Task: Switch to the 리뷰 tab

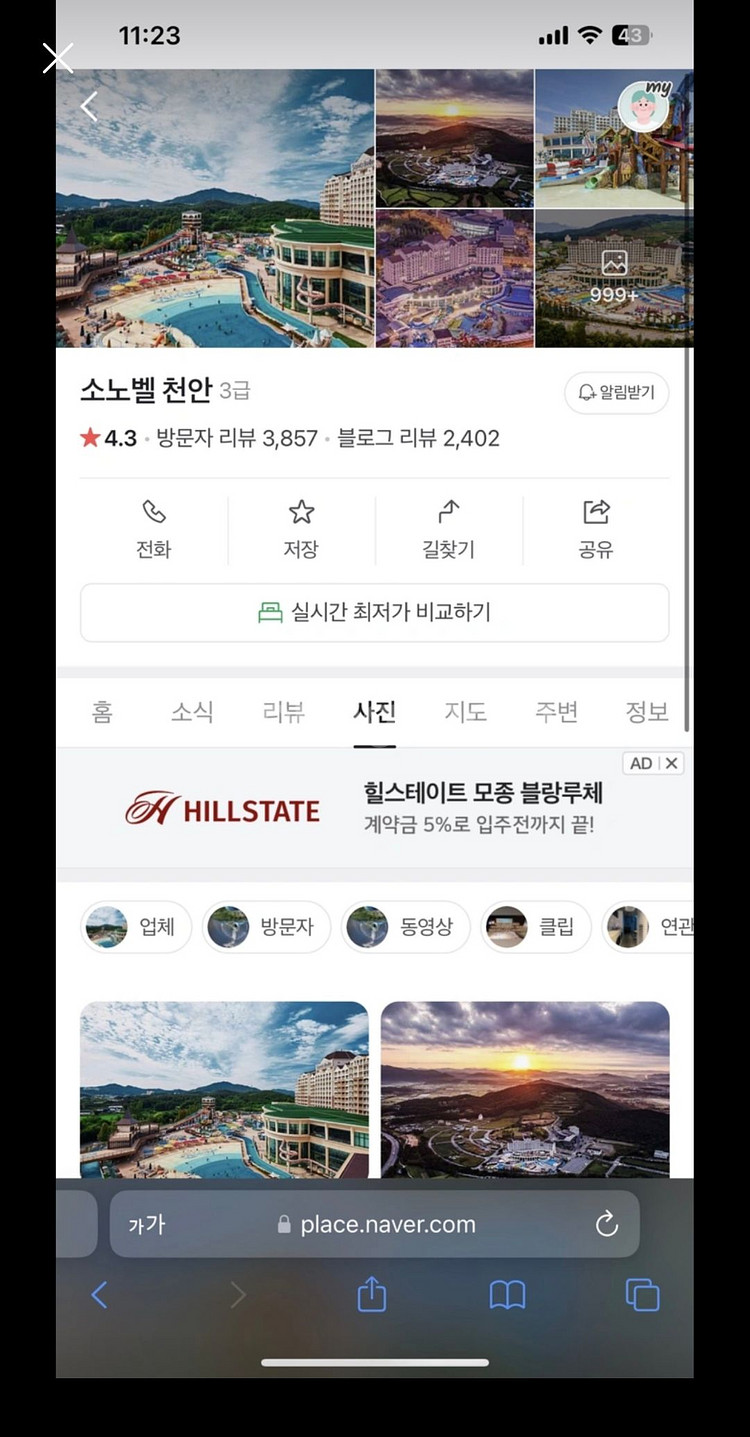Action: point(283,712)
